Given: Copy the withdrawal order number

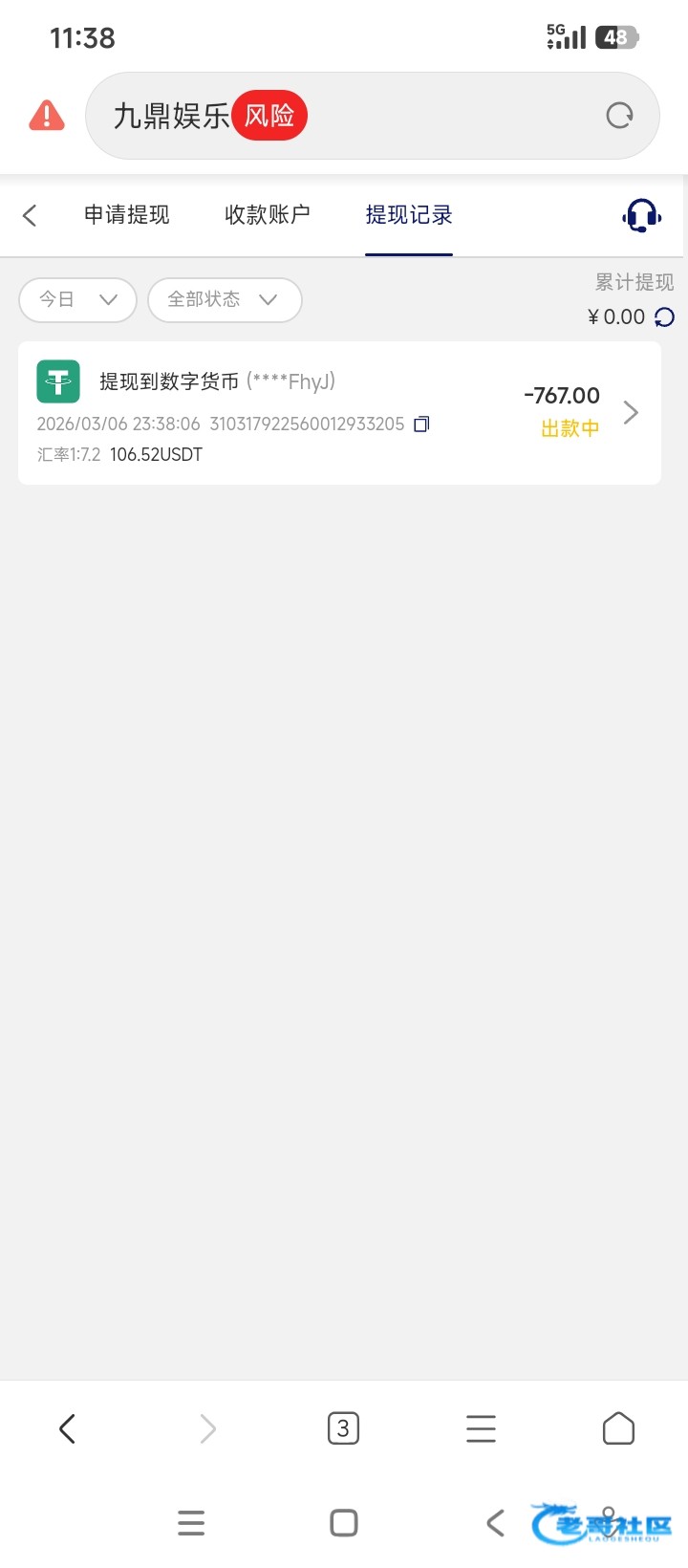Looking at the screenshot, I should point(421,424).
